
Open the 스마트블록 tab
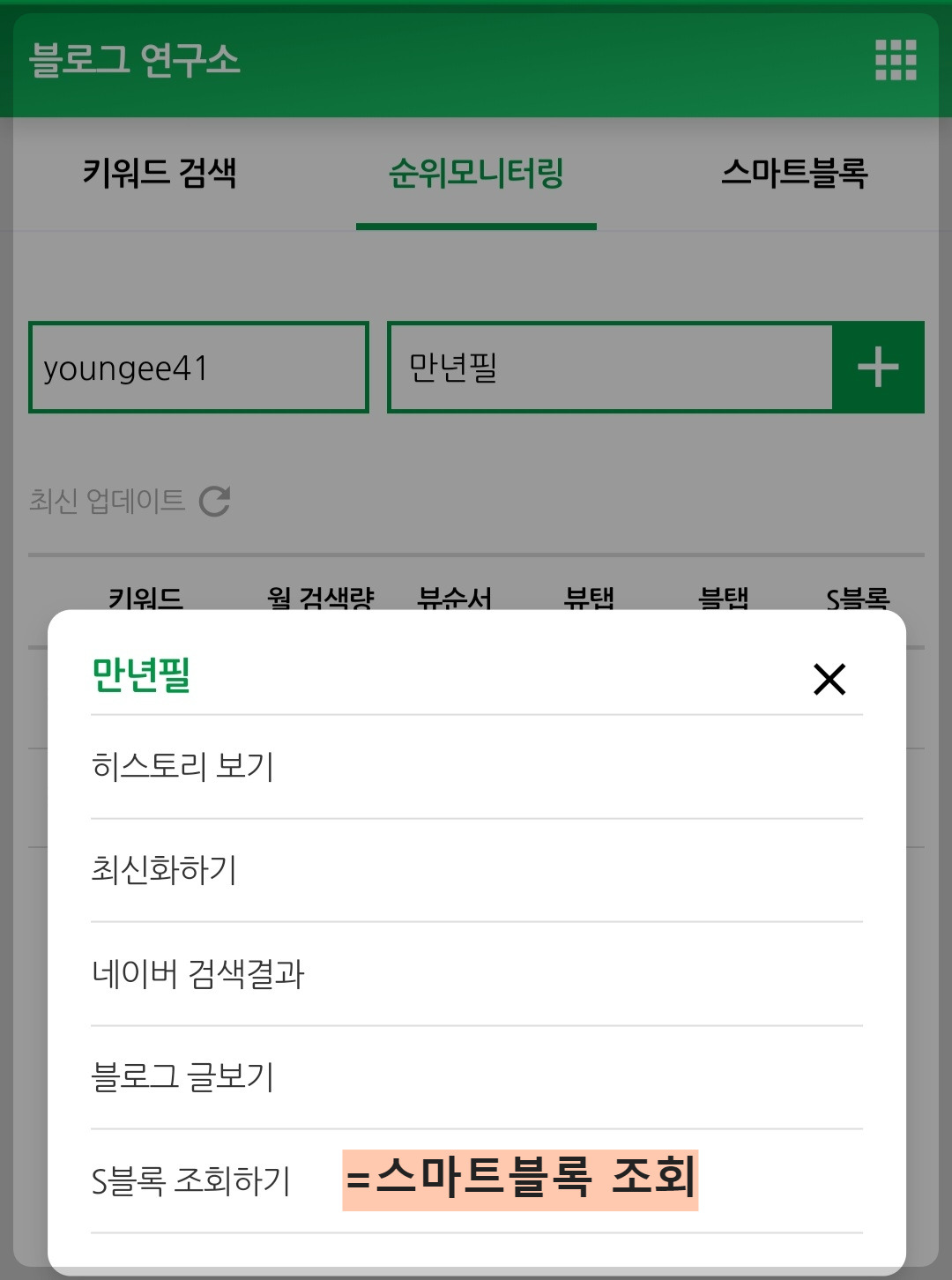click(x=796, y=175)
